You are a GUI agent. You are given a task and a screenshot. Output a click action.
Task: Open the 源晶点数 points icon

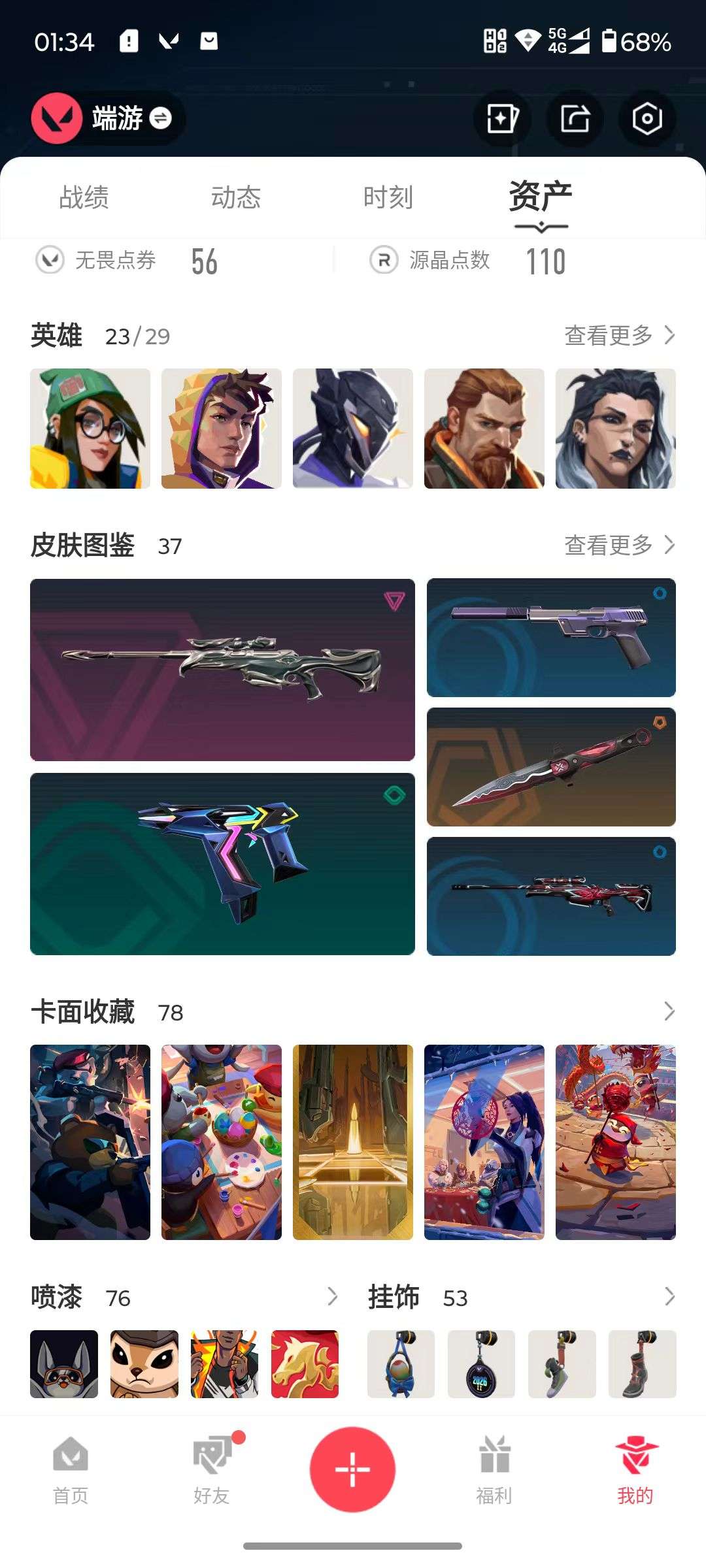point(385,261)
